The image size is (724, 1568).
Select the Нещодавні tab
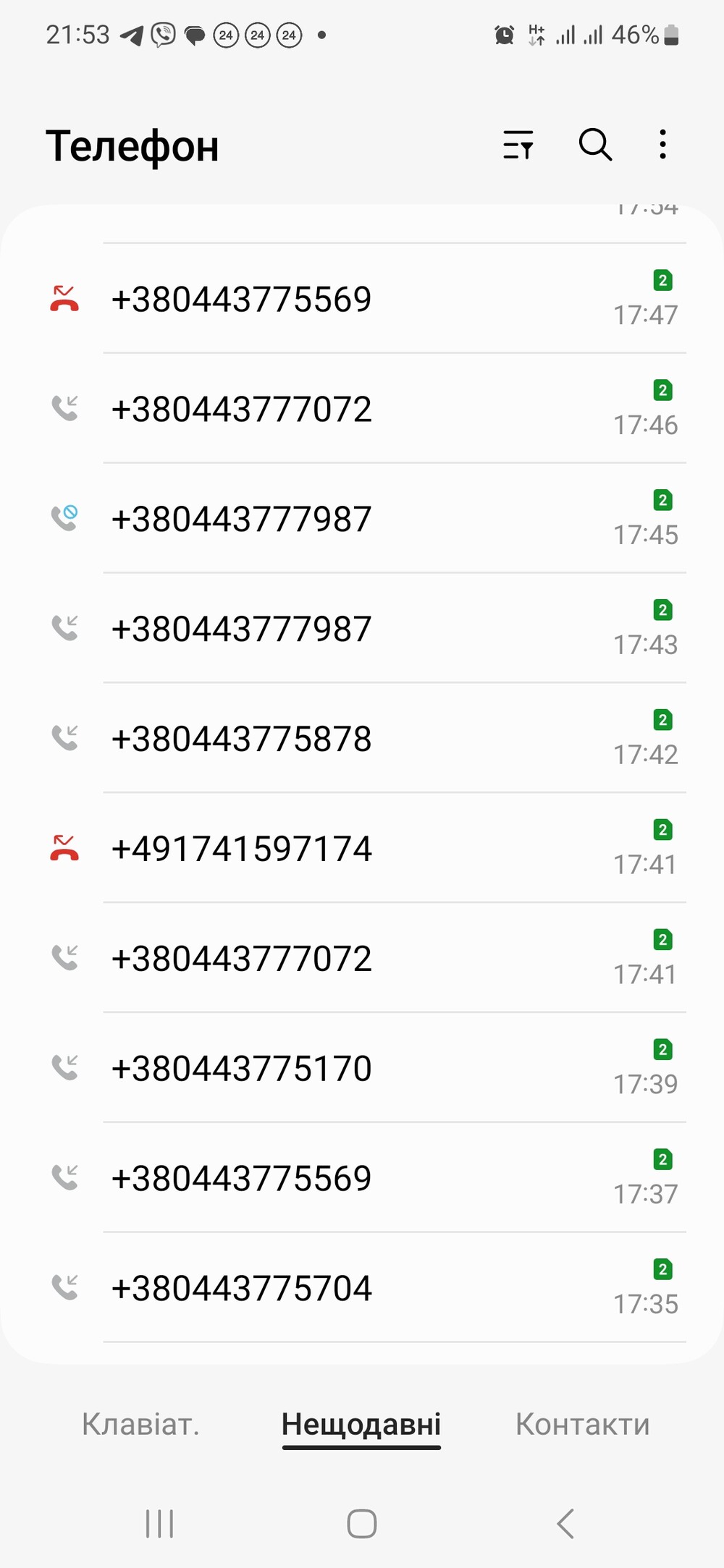click(x=361, y=1425)
